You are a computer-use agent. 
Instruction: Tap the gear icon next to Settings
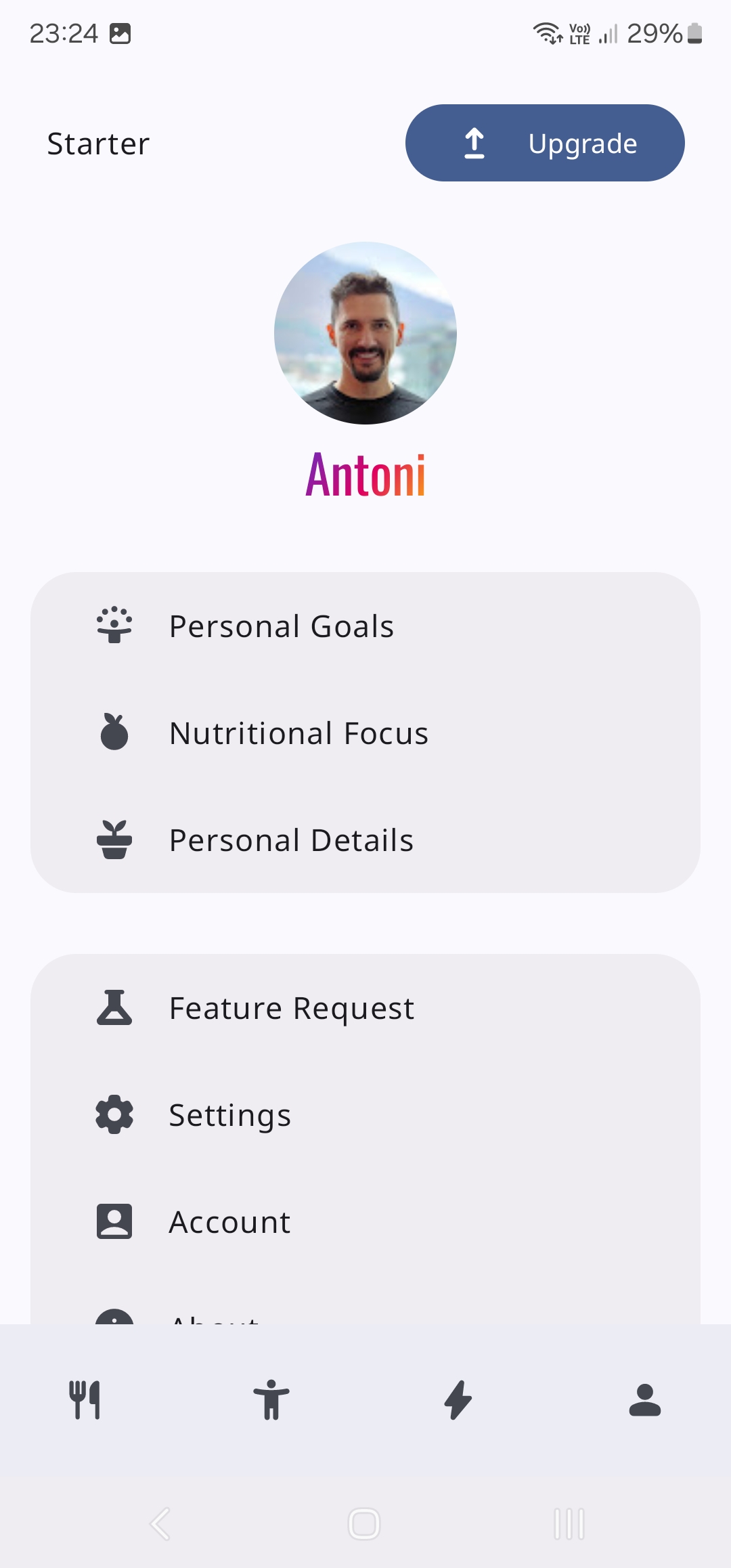(115, 1114)
